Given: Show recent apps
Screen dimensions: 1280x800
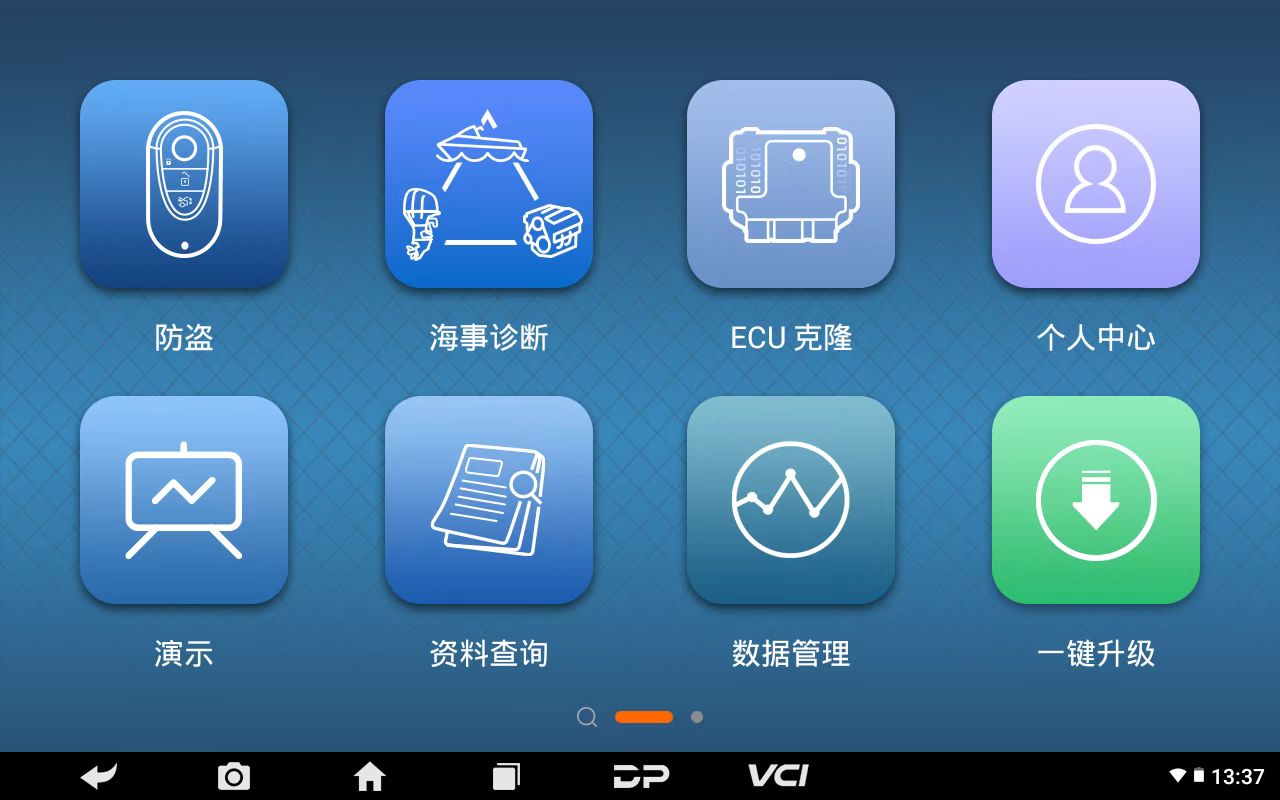Looking at the screenshot, I should coord(506,776).
